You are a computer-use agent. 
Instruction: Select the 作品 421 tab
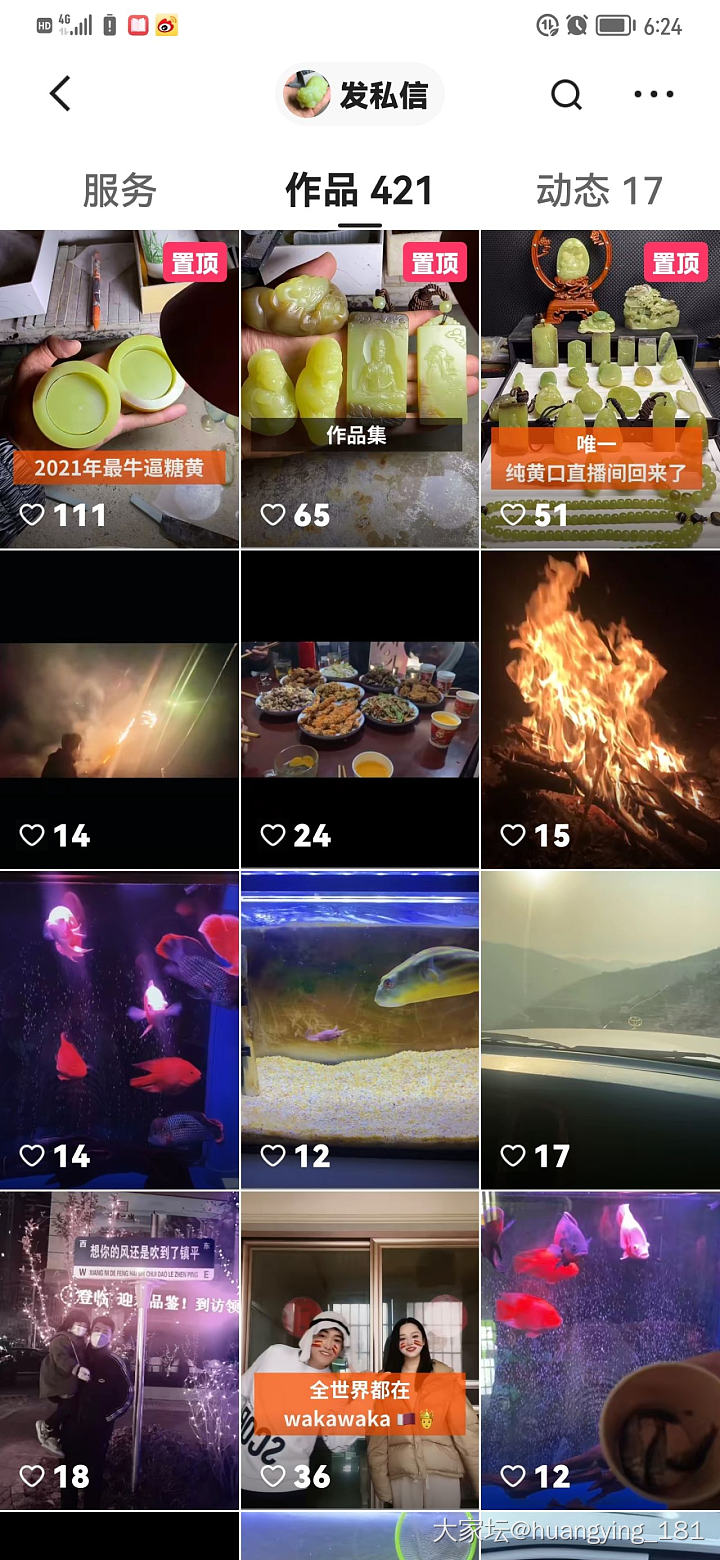359,190
